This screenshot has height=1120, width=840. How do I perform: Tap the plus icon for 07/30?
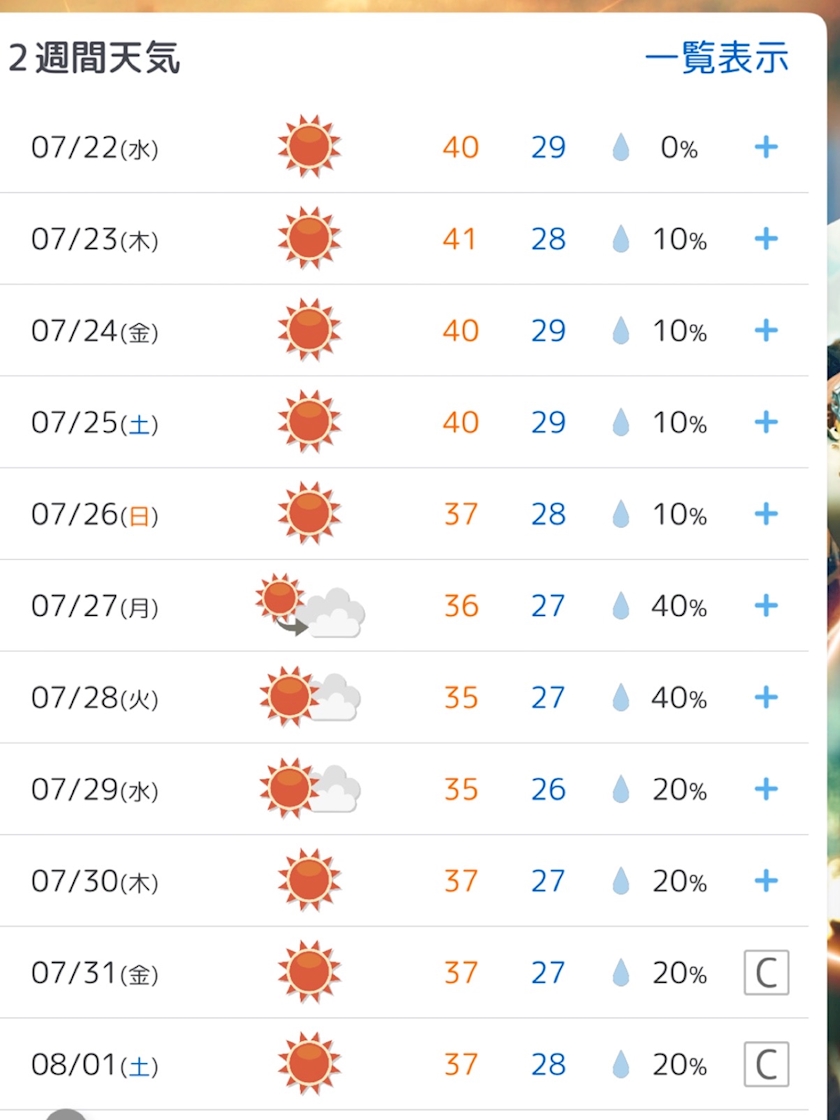click(766, 881)
